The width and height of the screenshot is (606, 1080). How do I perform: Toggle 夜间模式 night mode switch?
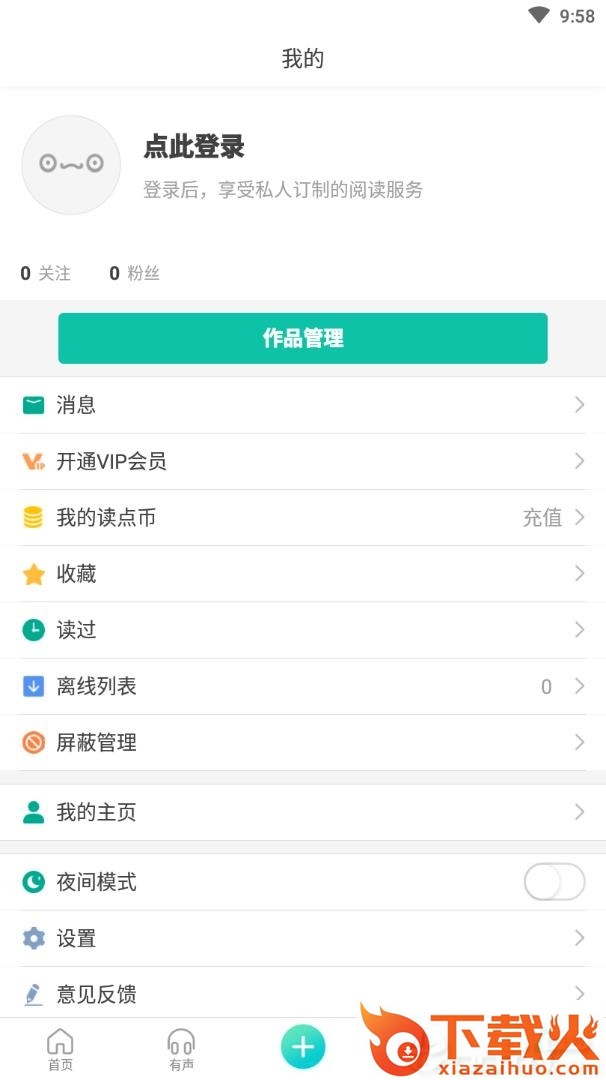click(554, 882)
